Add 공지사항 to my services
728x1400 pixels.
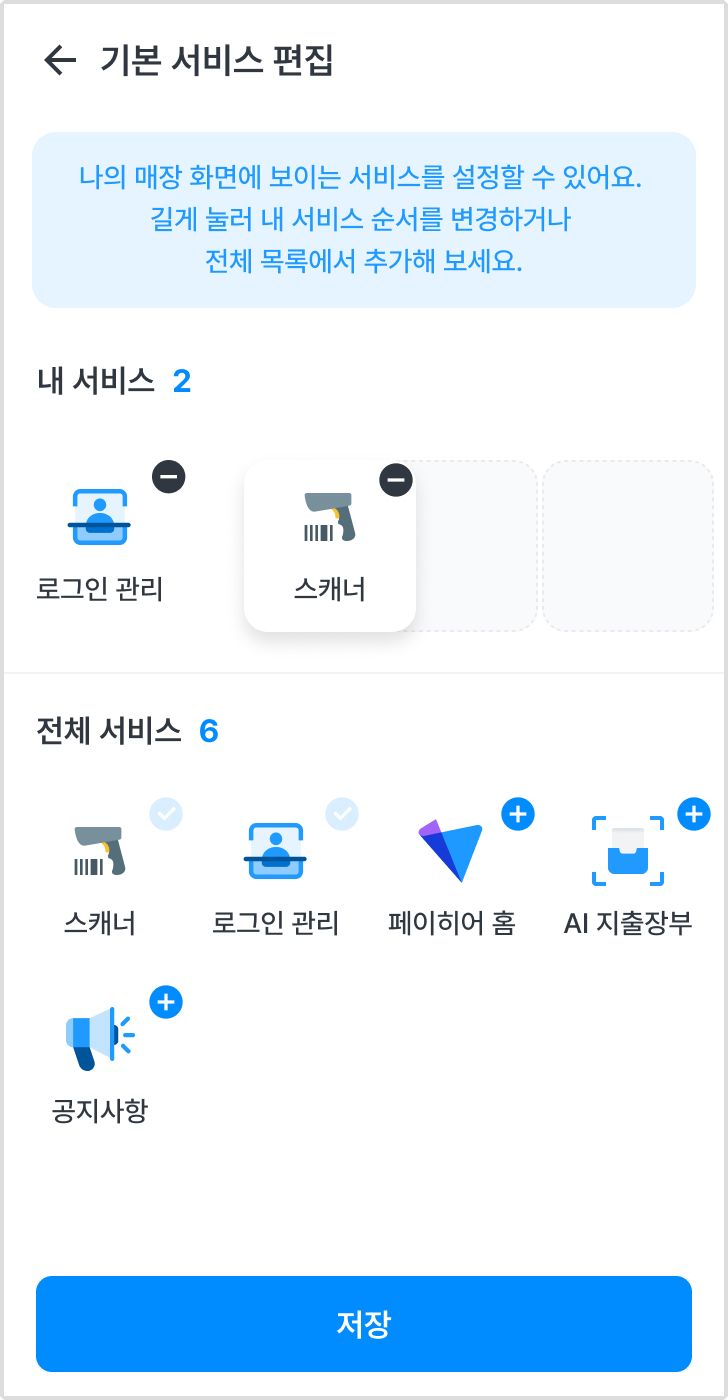coord(166,1001)
